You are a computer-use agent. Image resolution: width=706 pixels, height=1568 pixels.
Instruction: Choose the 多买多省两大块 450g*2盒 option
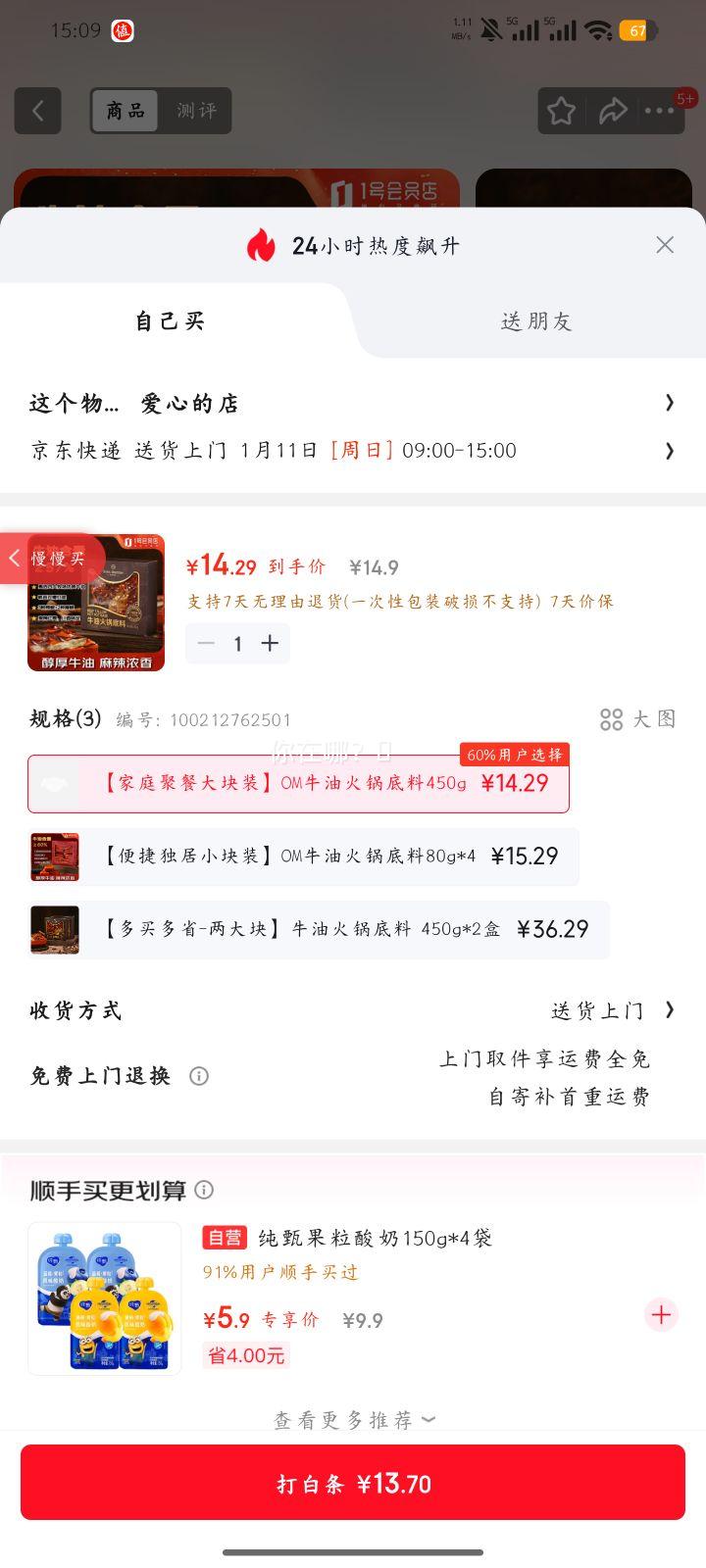click(299, 929)
